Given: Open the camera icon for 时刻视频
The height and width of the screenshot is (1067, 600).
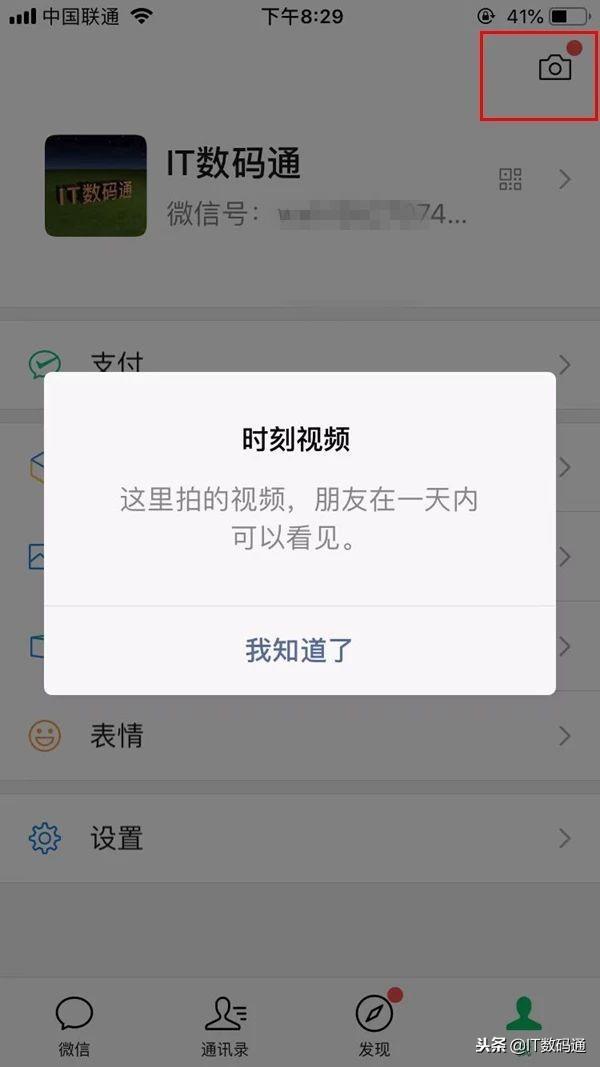Looking at the screenshot, I should click(x=554, y=67).
